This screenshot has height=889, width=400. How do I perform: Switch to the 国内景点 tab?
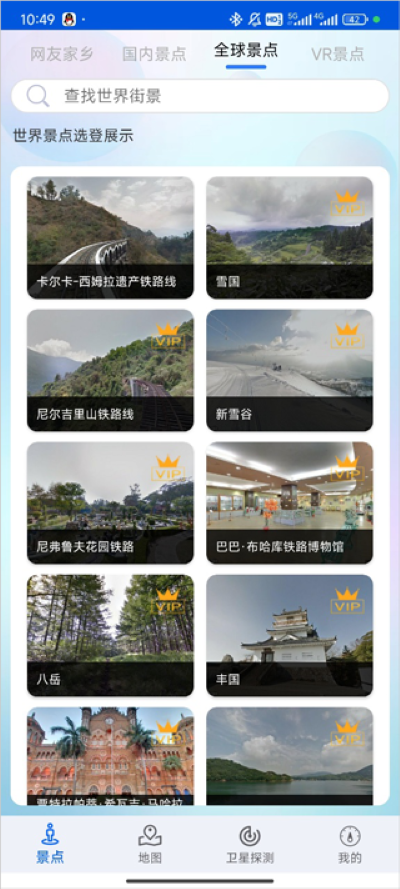154,54
